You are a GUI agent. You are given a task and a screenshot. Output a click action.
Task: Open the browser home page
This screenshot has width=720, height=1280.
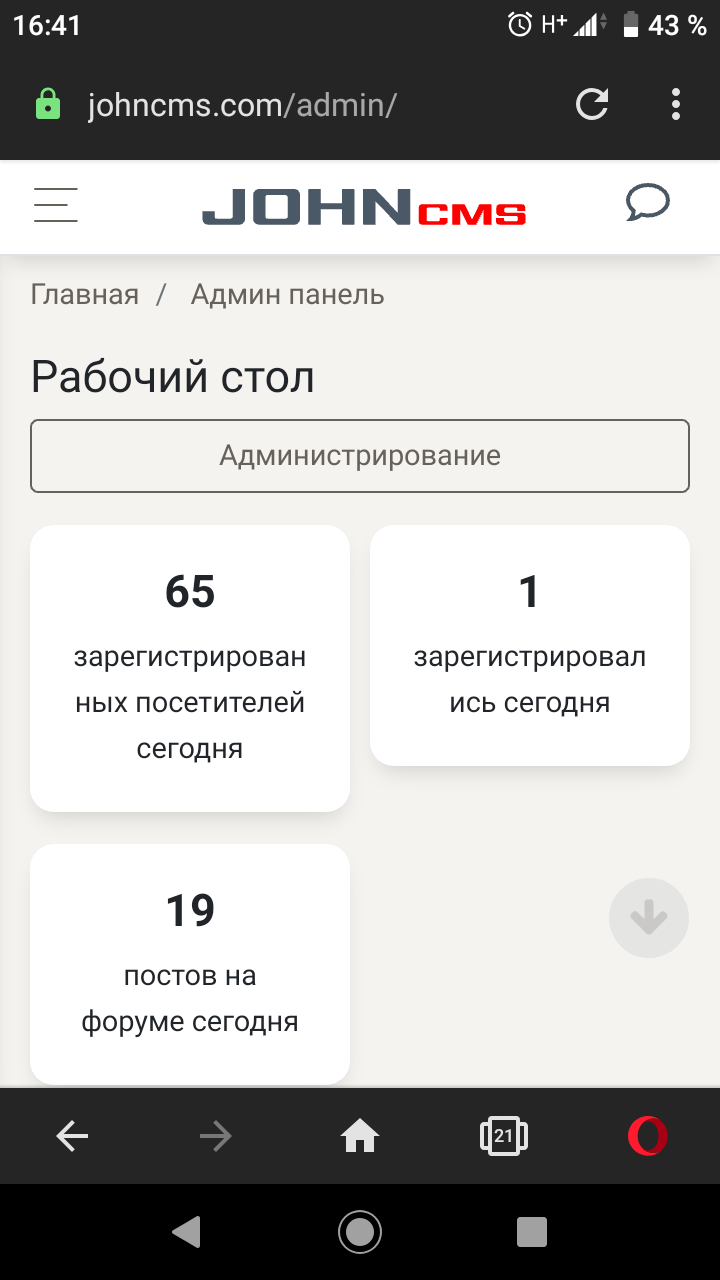coord(360,1136)
